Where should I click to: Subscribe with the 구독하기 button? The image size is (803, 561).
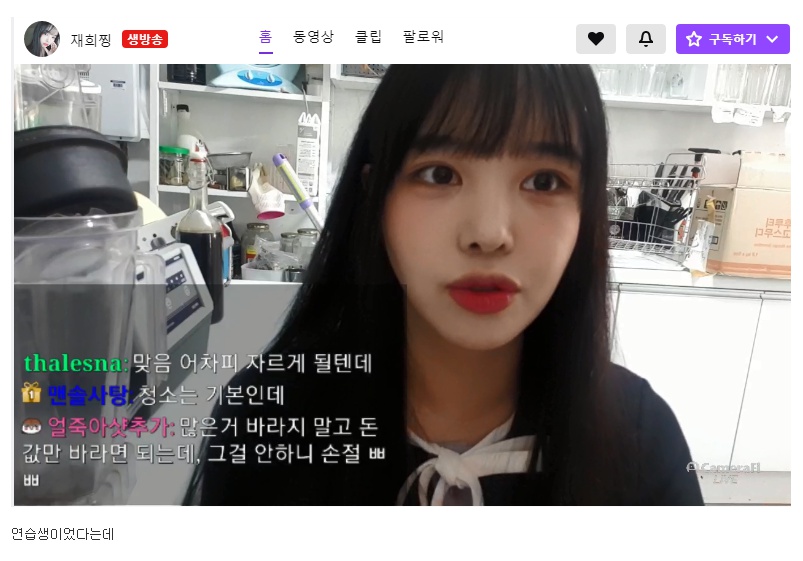pos(732,39)
